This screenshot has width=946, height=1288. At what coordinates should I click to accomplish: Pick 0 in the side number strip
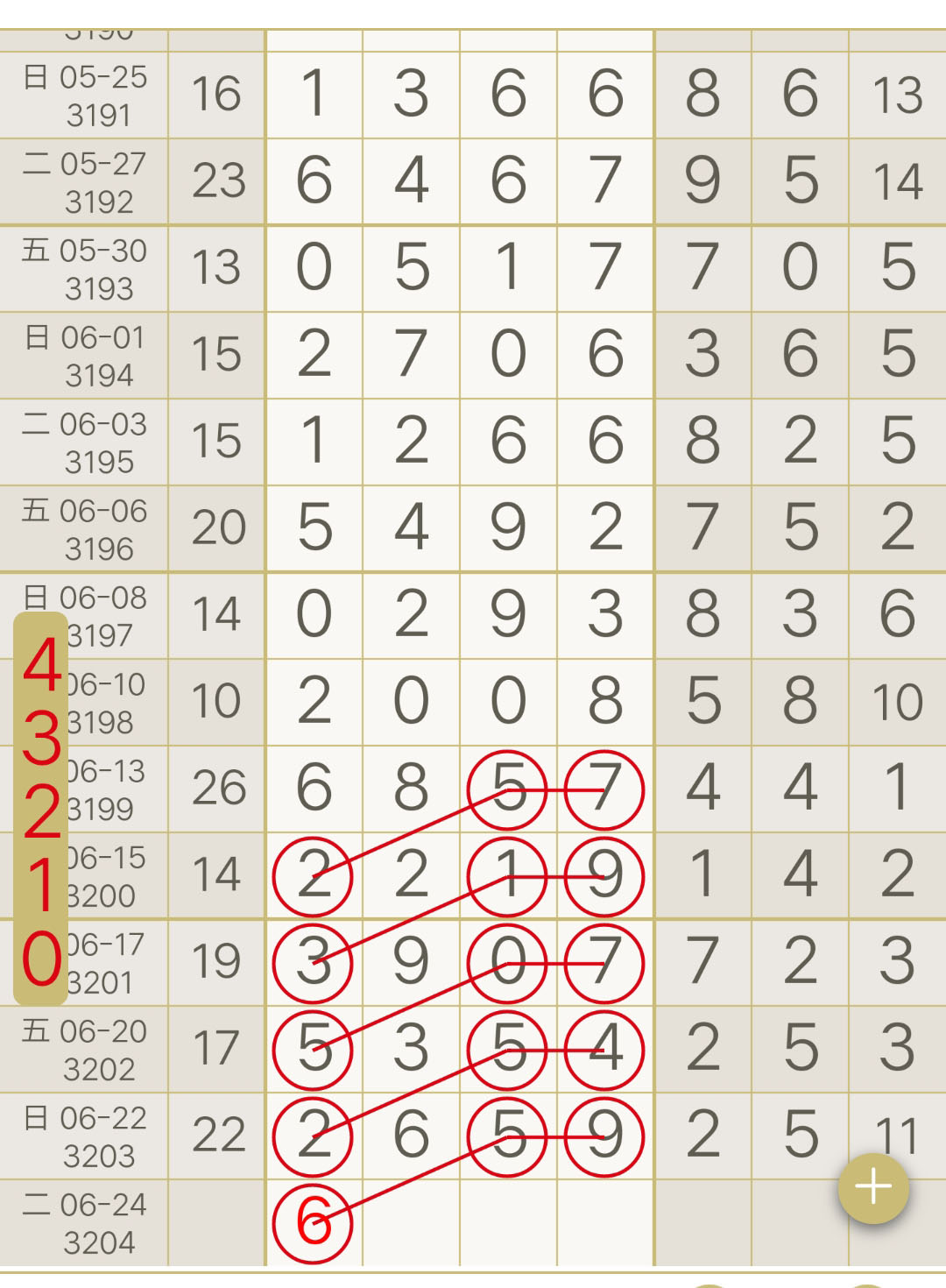point(42,958)
